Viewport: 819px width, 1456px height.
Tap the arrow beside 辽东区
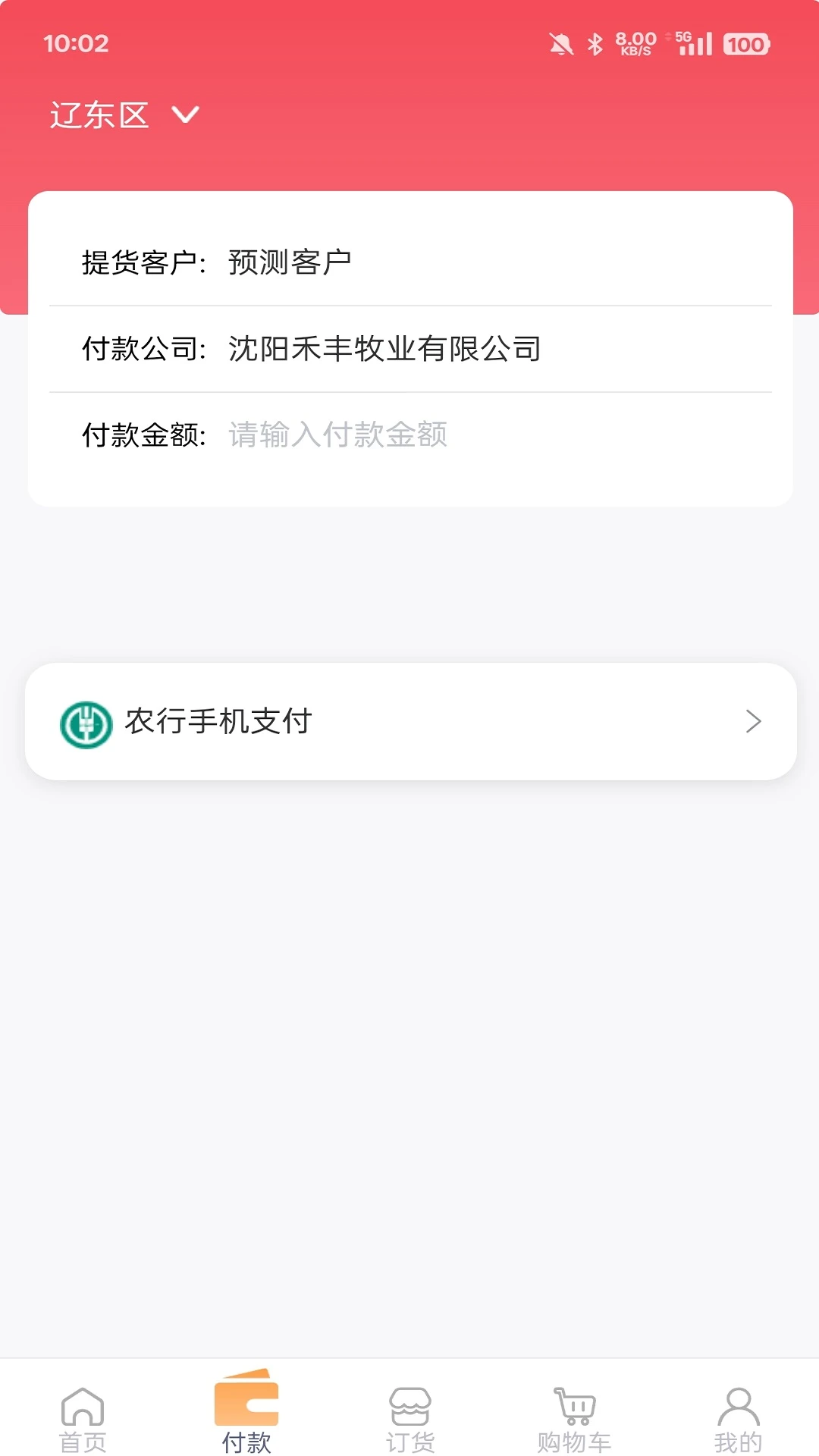[x=186, y=115]
